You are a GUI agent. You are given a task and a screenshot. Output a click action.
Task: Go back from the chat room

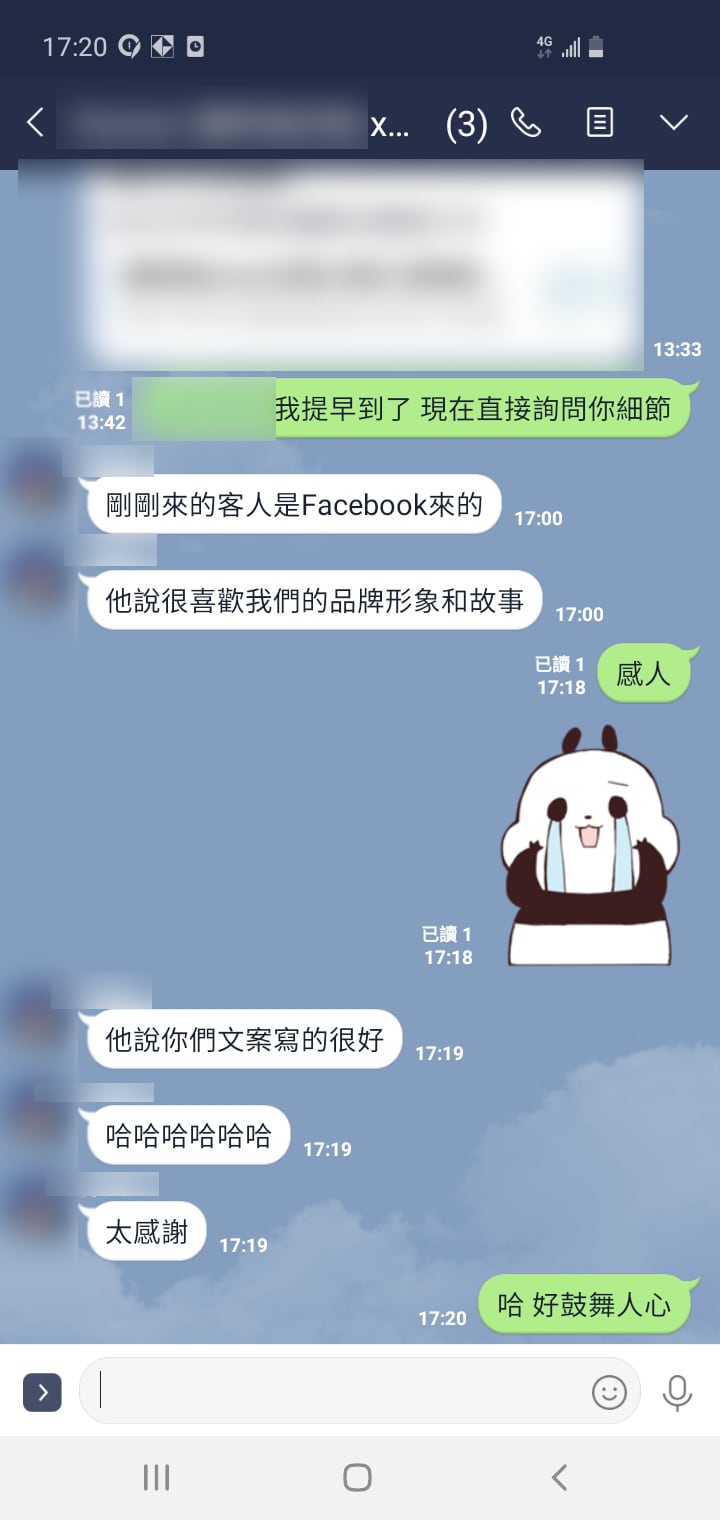click(35, 123)
